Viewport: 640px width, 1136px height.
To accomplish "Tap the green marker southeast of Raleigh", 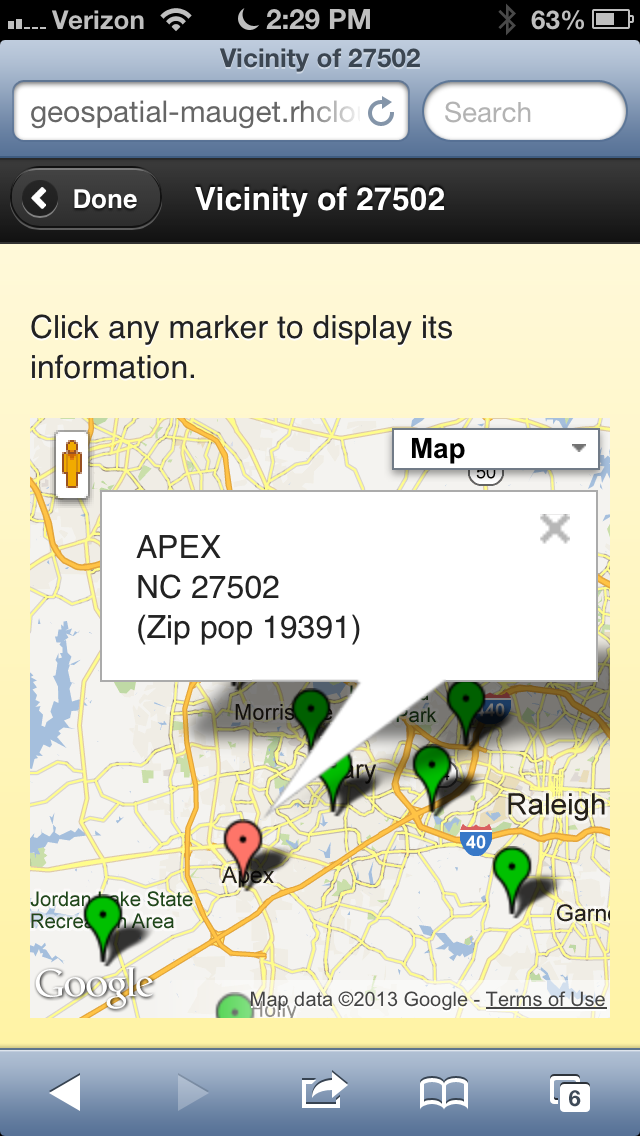I will 512,870.
